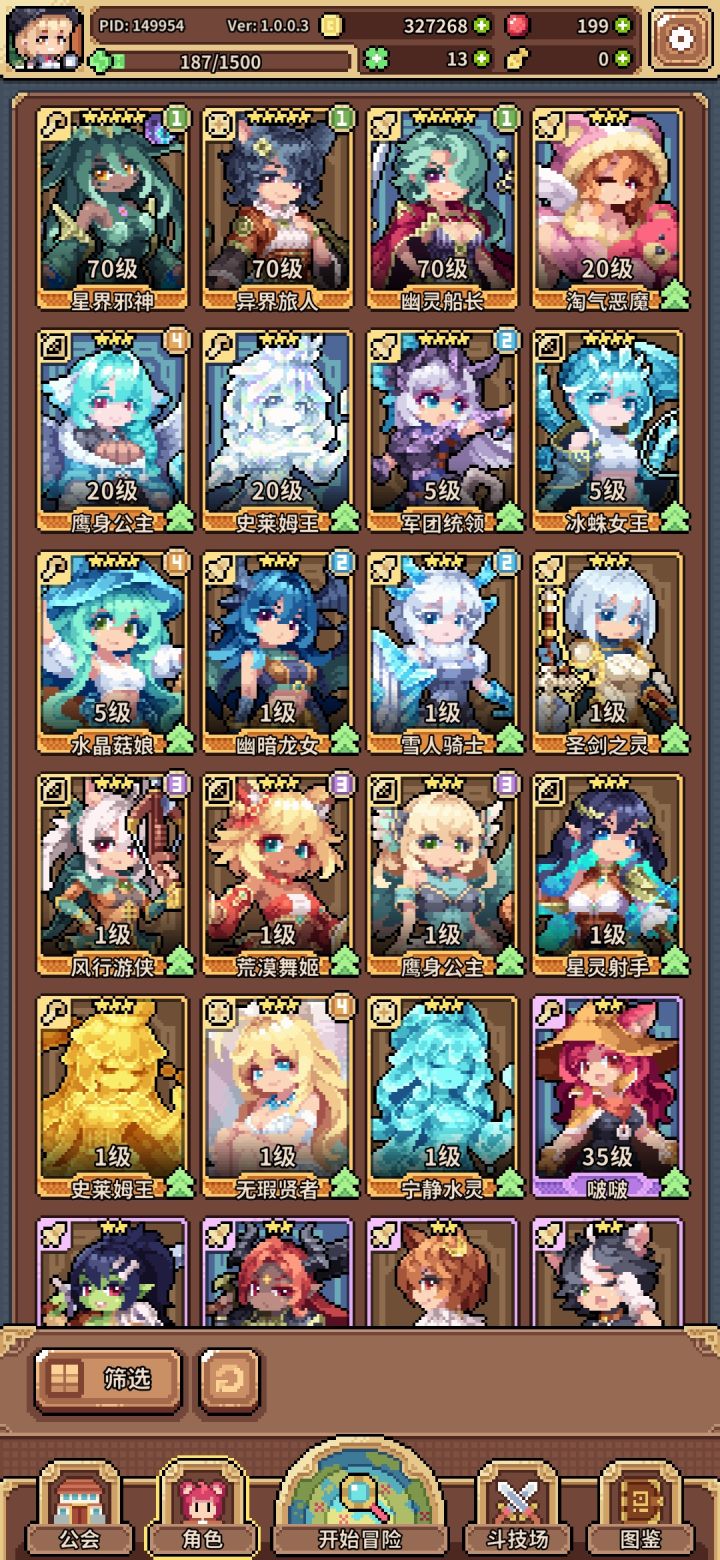Click the plus icon next to the clover currency
Viewport: 720px width, 1560px height.
click(x=483, y=57)
